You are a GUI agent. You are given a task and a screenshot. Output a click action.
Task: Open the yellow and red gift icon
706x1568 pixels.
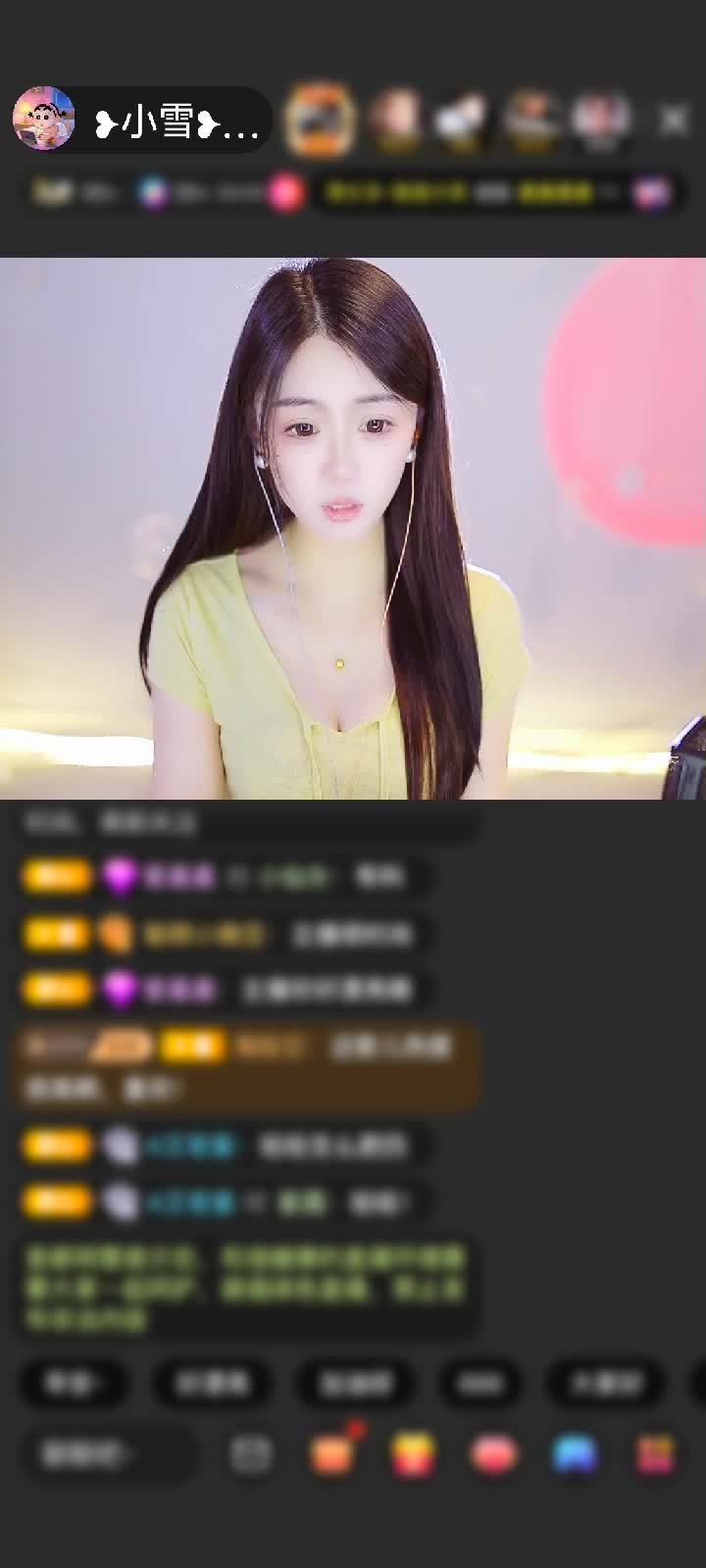413,1454
